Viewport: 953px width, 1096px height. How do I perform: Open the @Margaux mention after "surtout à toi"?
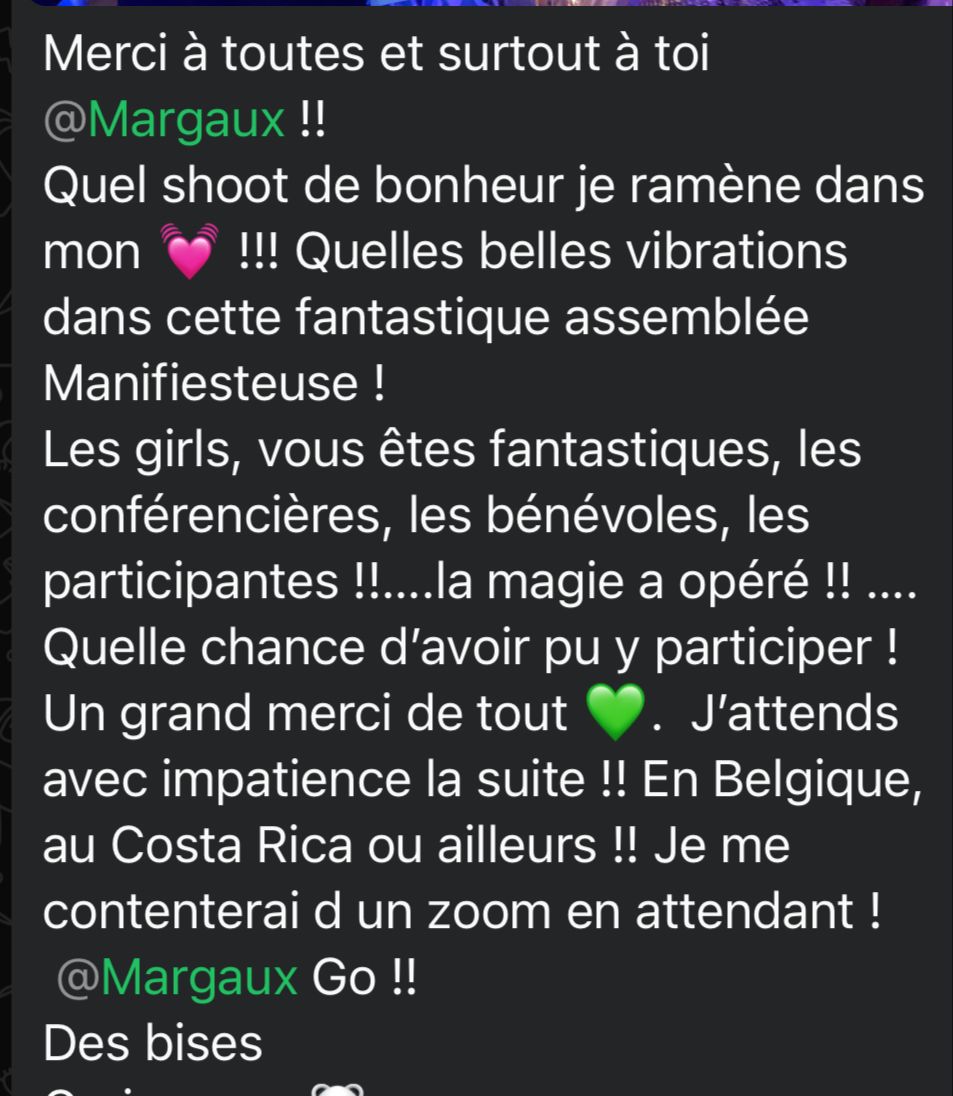(166, 122)
